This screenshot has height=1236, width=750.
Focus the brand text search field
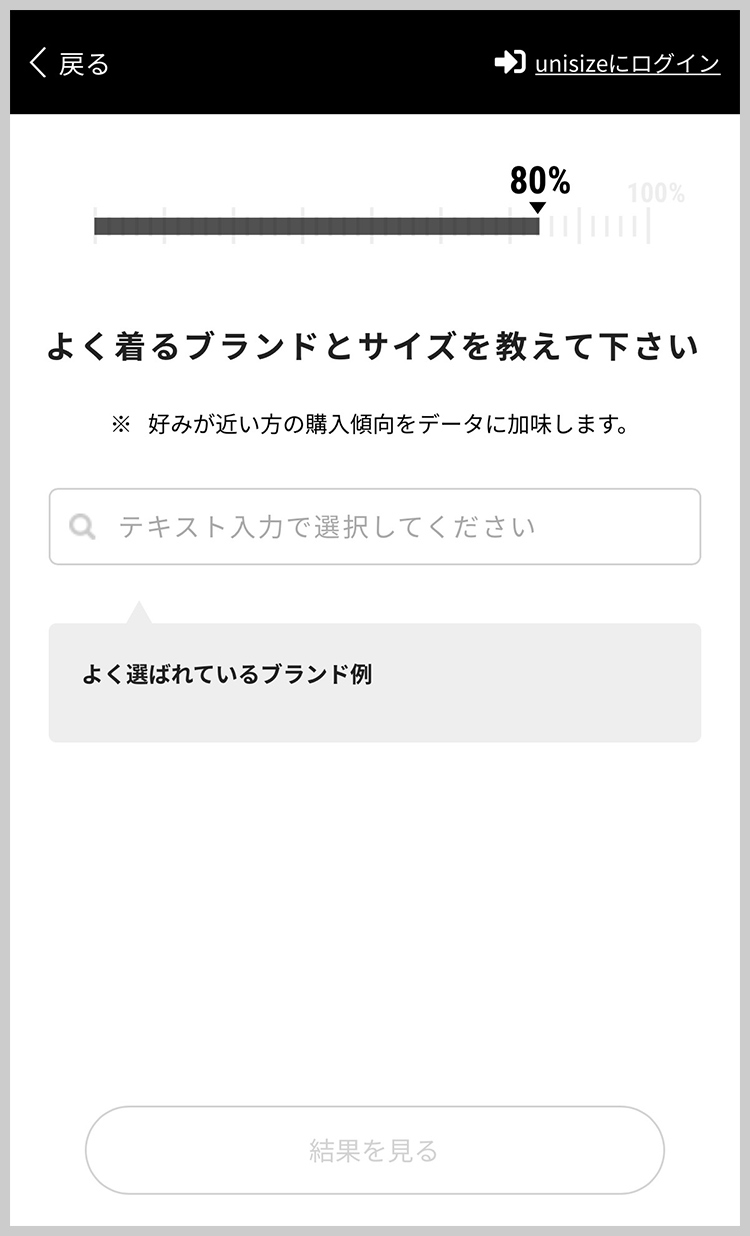coord(375,526)
